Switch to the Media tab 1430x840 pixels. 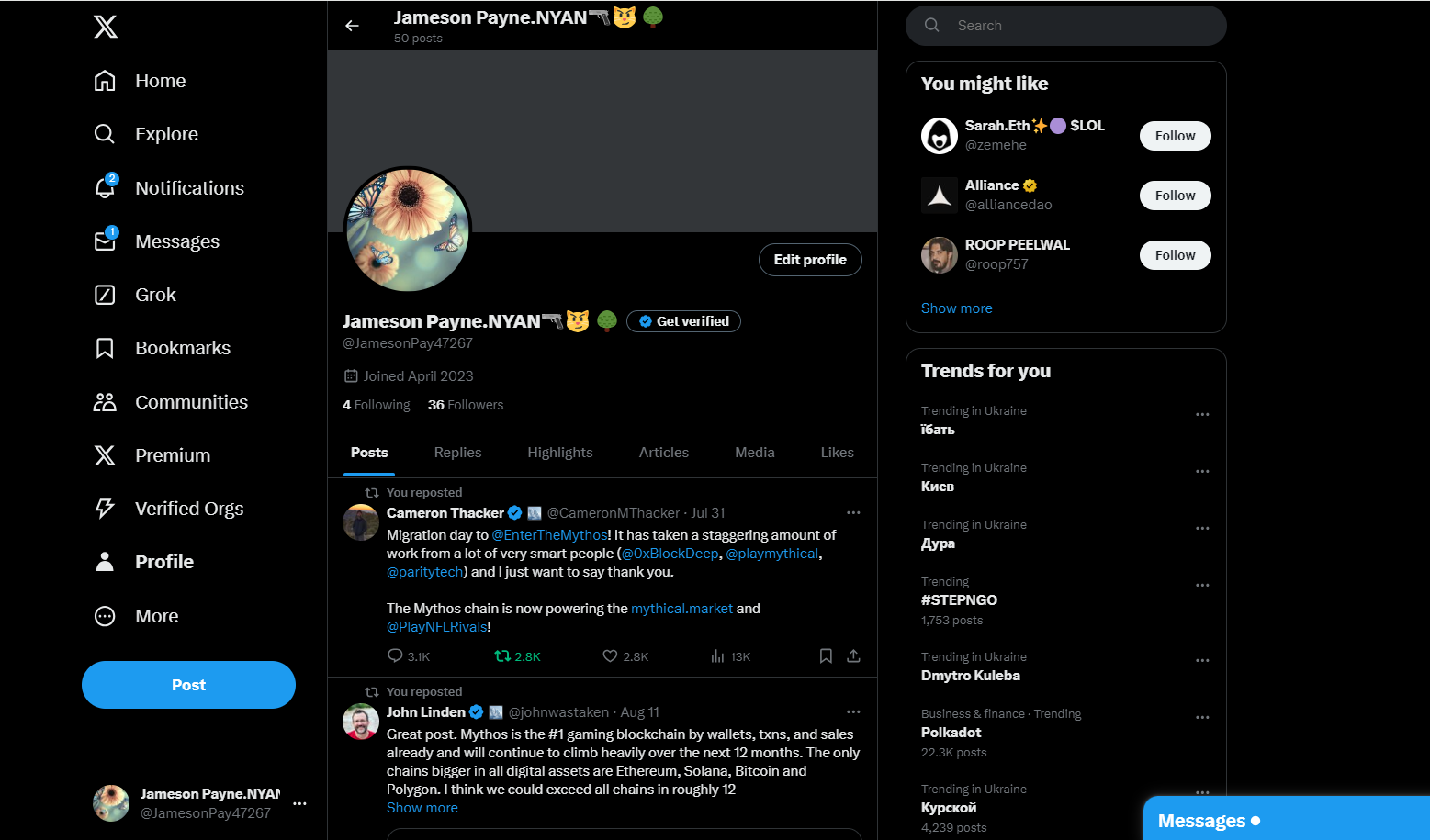(754, 453)
